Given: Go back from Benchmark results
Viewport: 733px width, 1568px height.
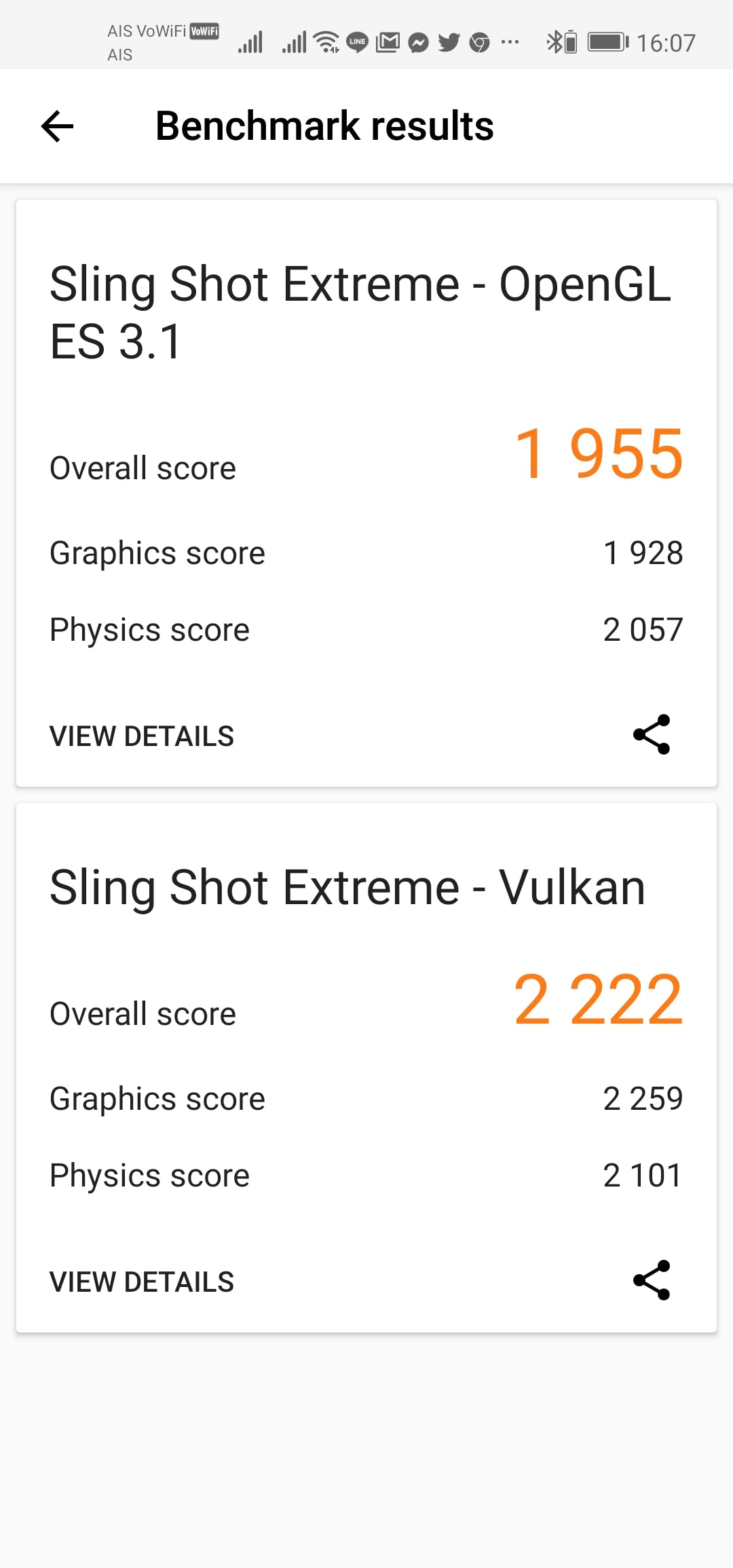Looking at the screenshot, I should [58, 126].
